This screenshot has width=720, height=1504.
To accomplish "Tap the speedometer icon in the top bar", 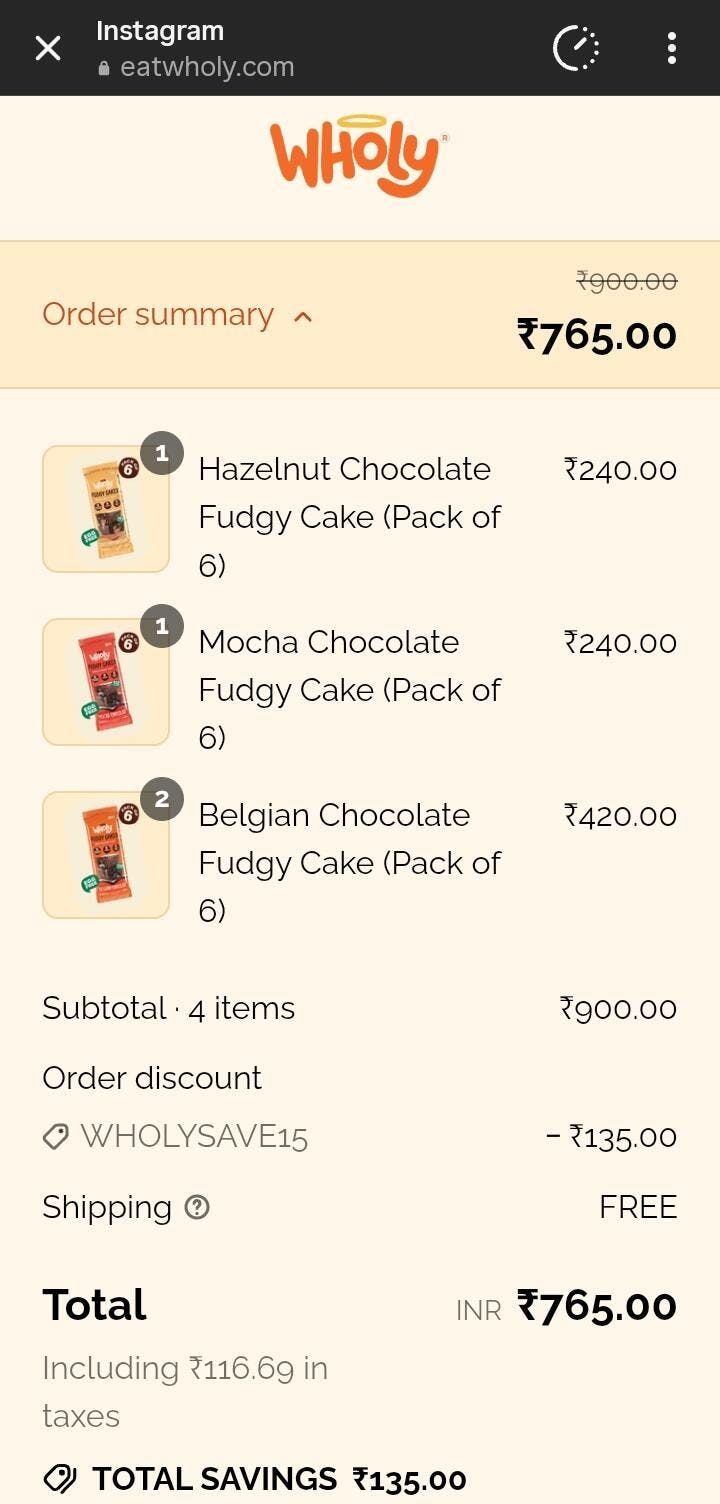I will (576, 48).
